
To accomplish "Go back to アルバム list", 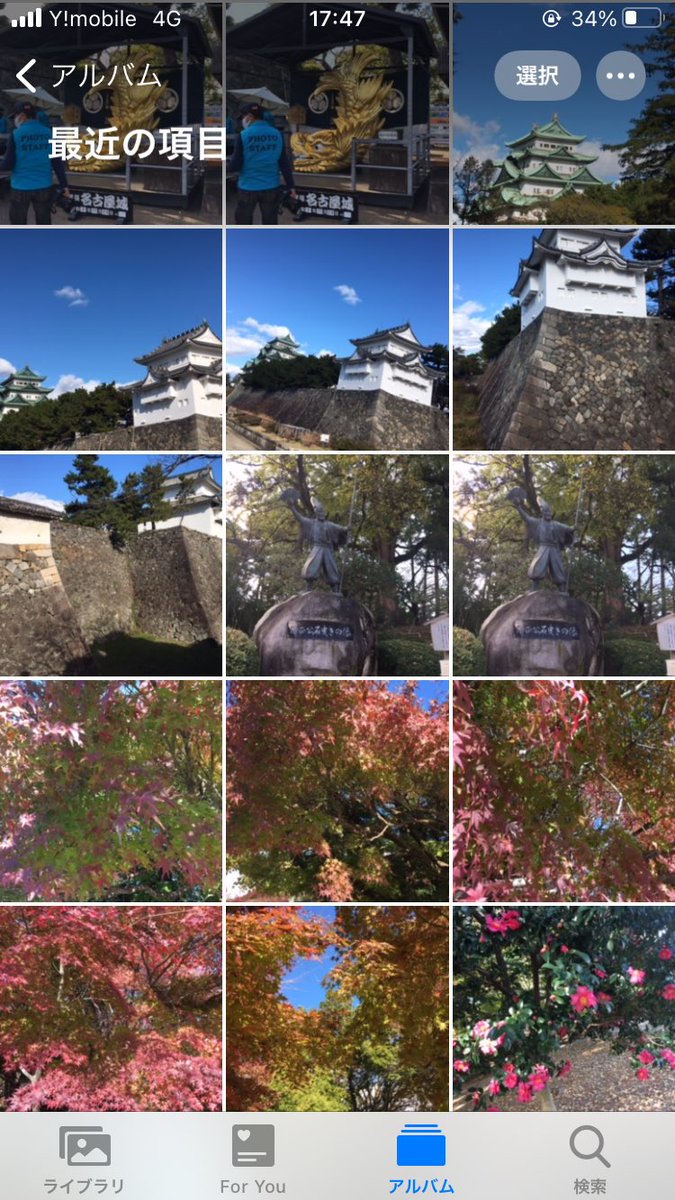I will click(90, 76).
